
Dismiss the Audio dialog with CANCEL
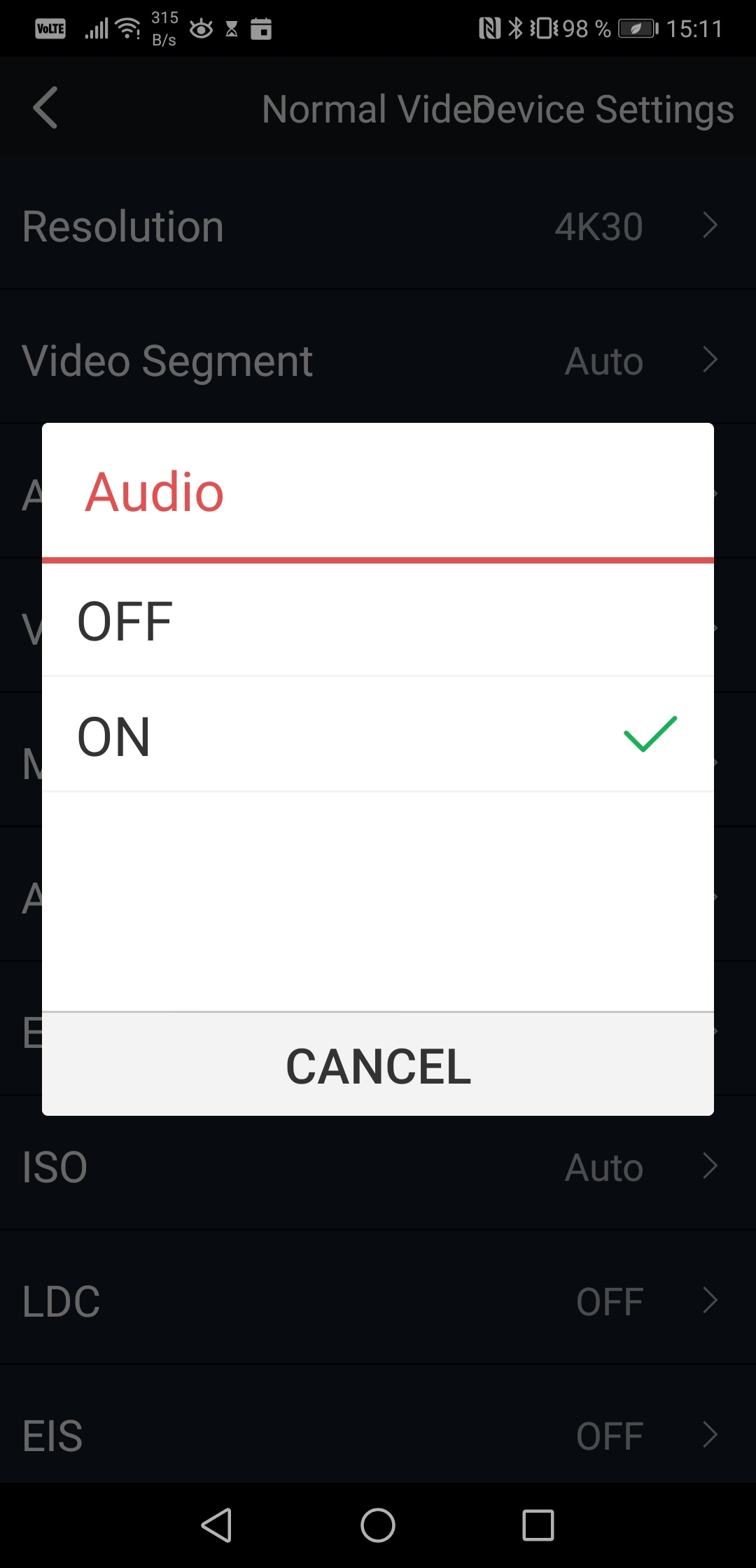click(378, 1065)
